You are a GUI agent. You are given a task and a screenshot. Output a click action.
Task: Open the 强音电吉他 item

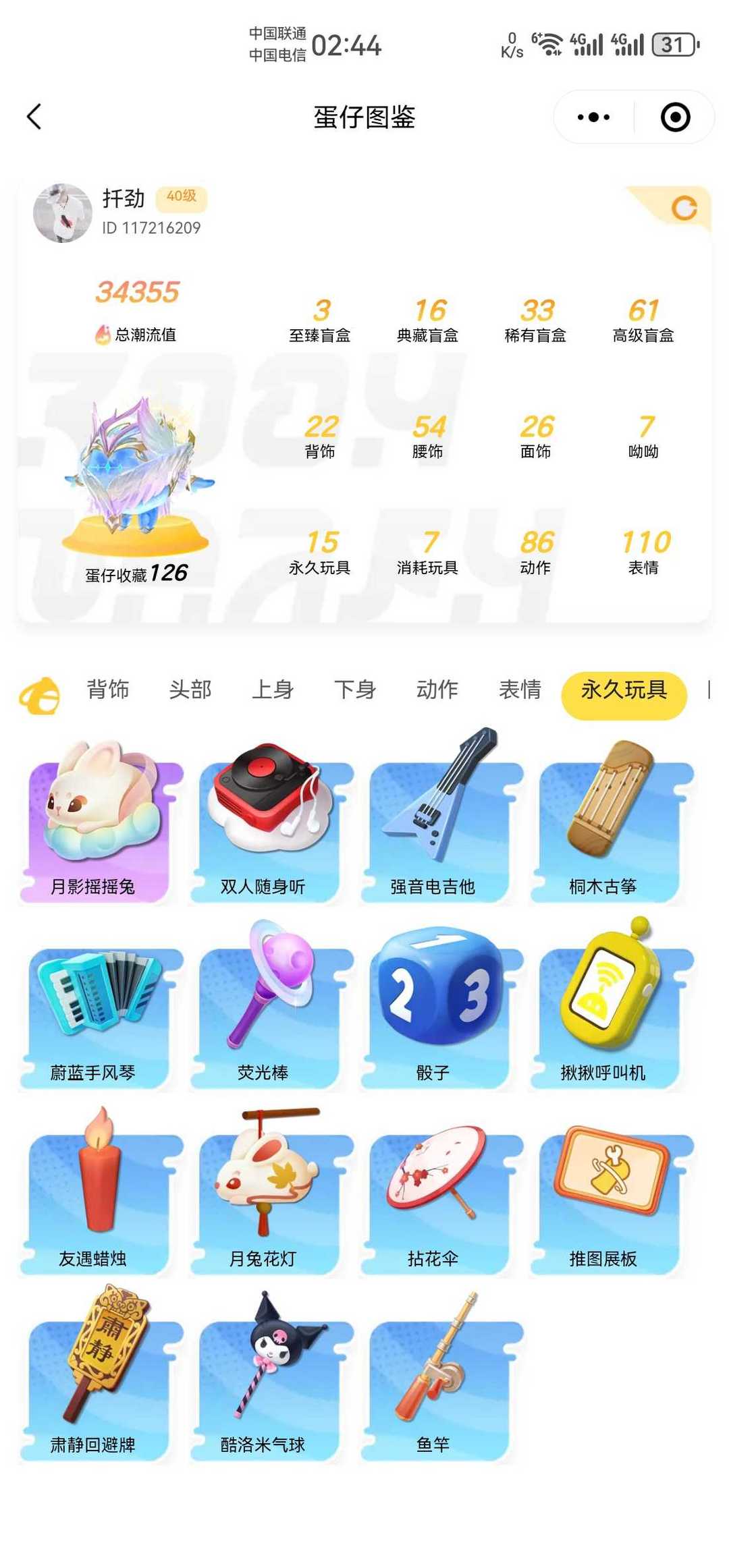tap(441, 824)
